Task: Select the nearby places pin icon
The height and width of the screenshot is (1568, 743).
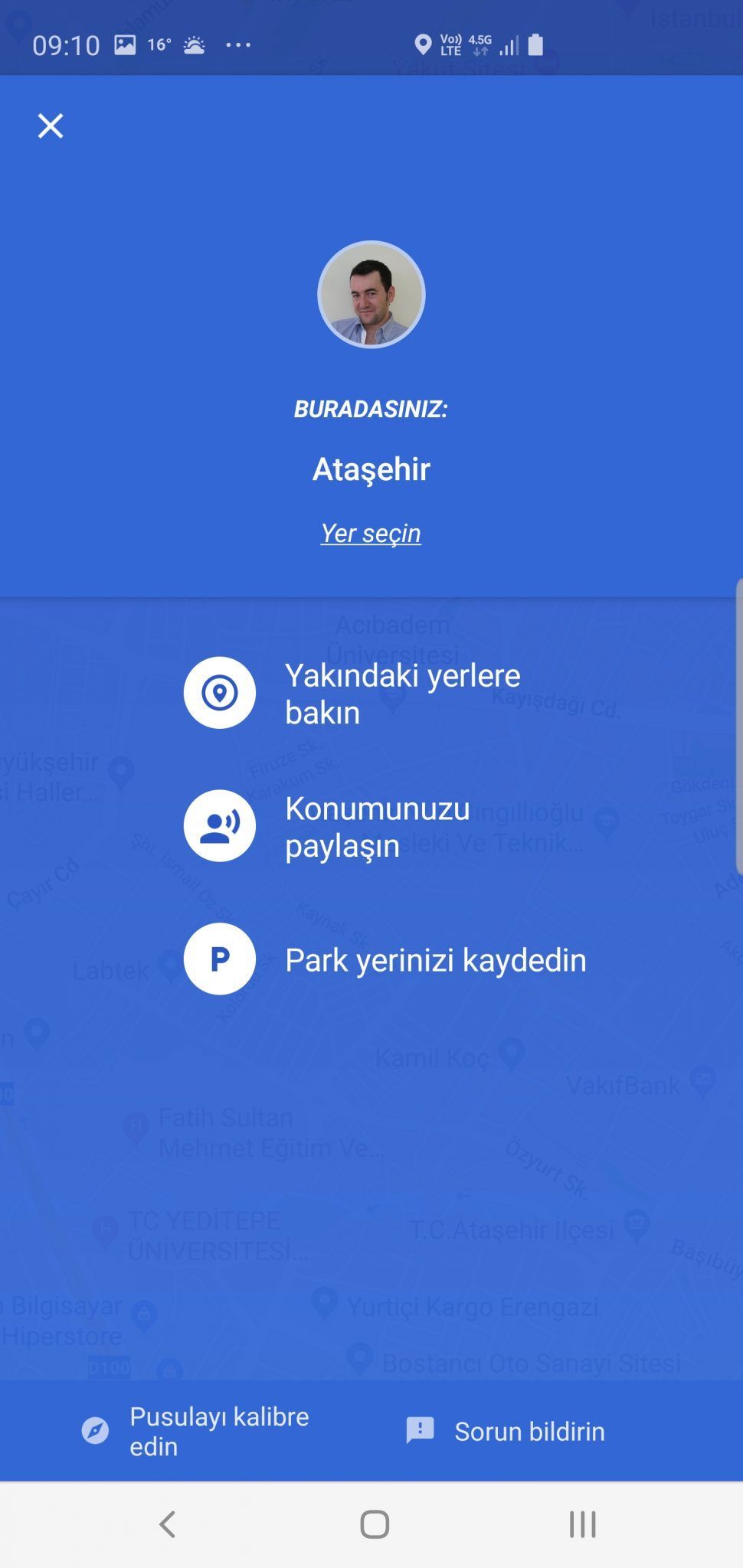Action: [219, 691]
